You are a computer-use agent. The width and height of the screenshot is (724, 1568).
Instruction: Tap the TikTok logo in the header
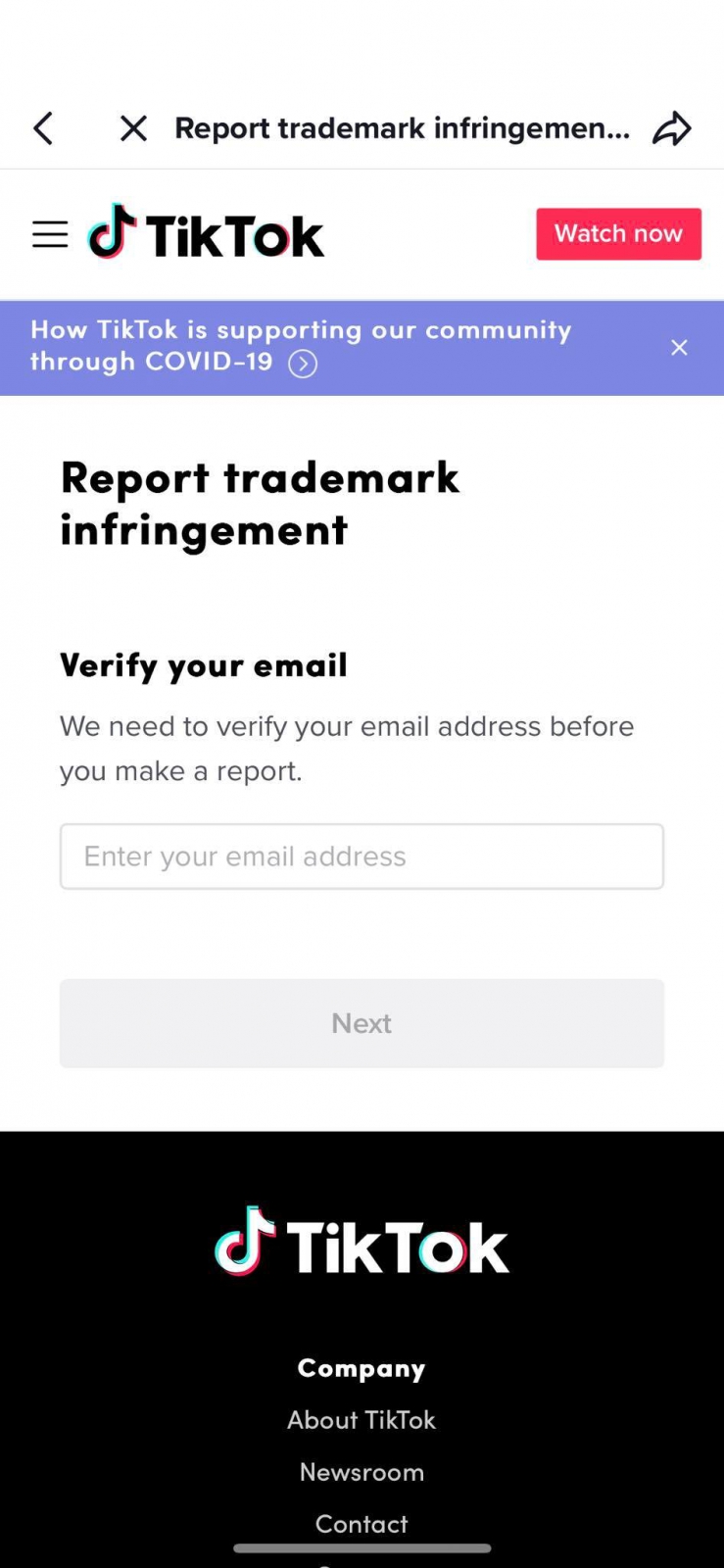pyautogui.click(x=207, y=233)
